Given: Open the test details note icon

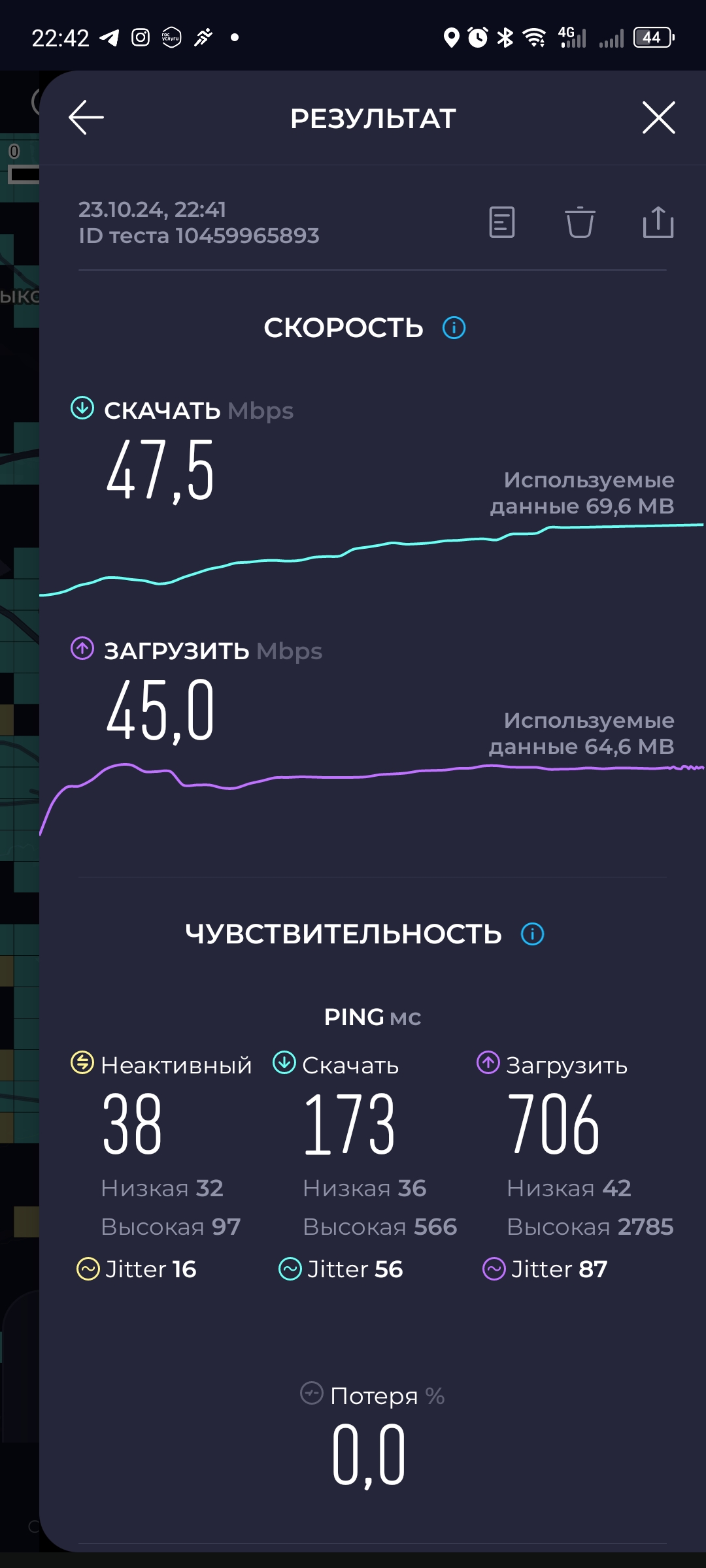Looking at the screenshot, I should (x=501, y=222).
